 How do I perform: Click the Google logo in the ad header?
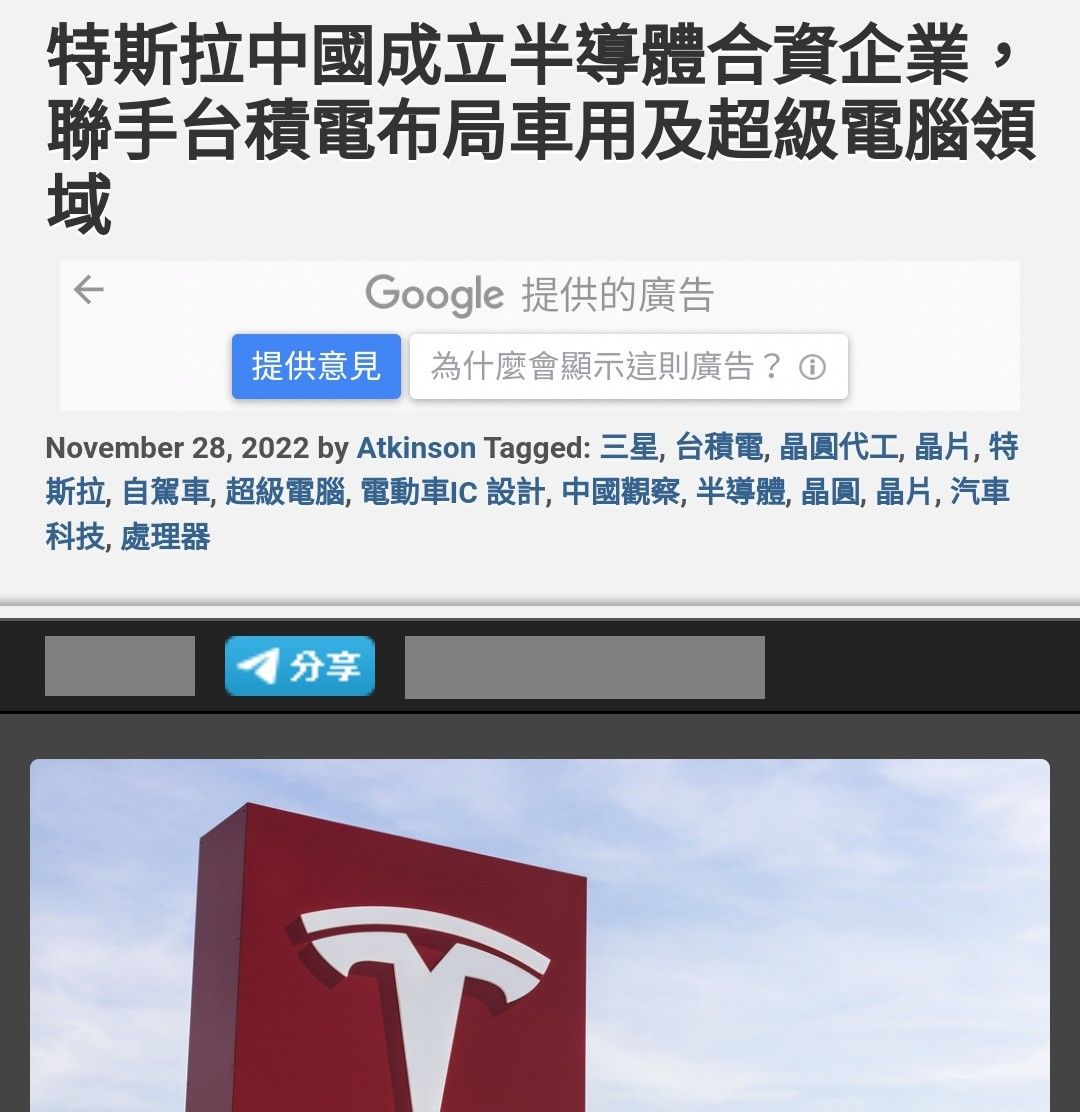tap(435, 295)
